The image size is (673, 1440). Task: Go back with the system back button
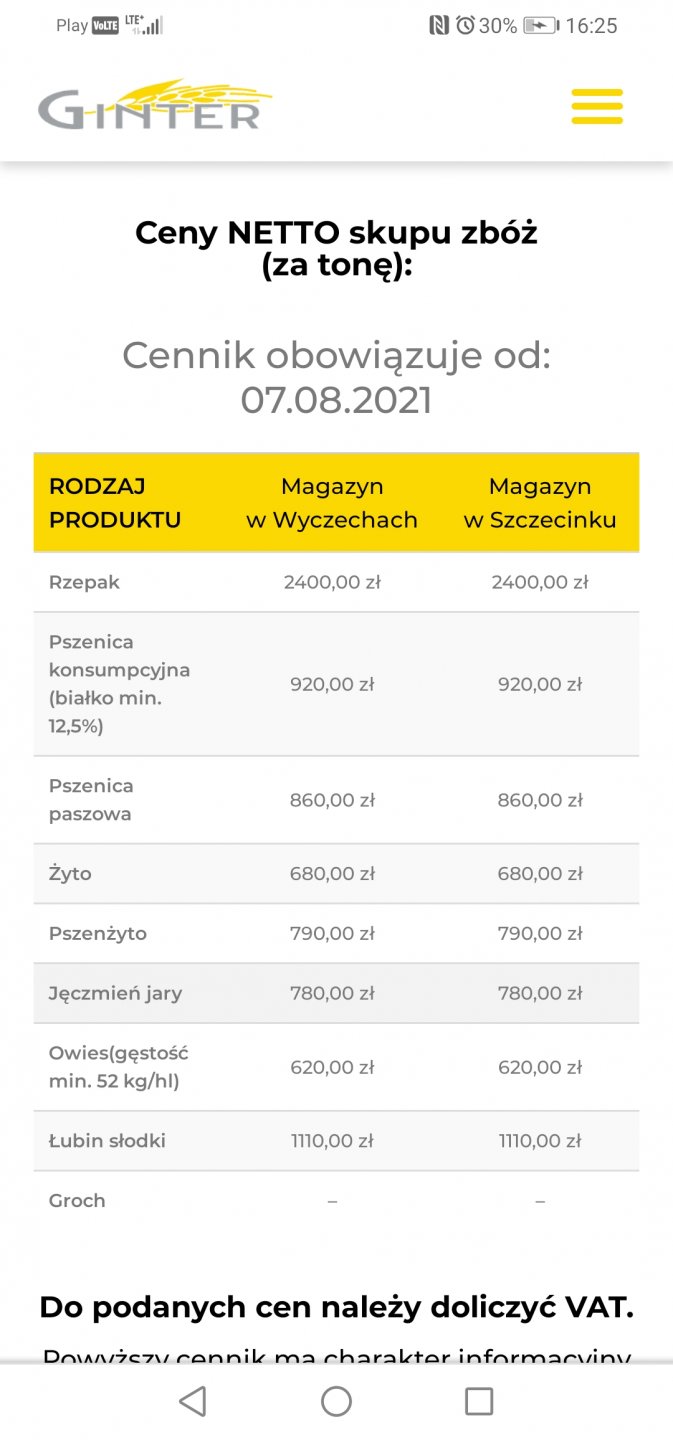point(192,1401)
